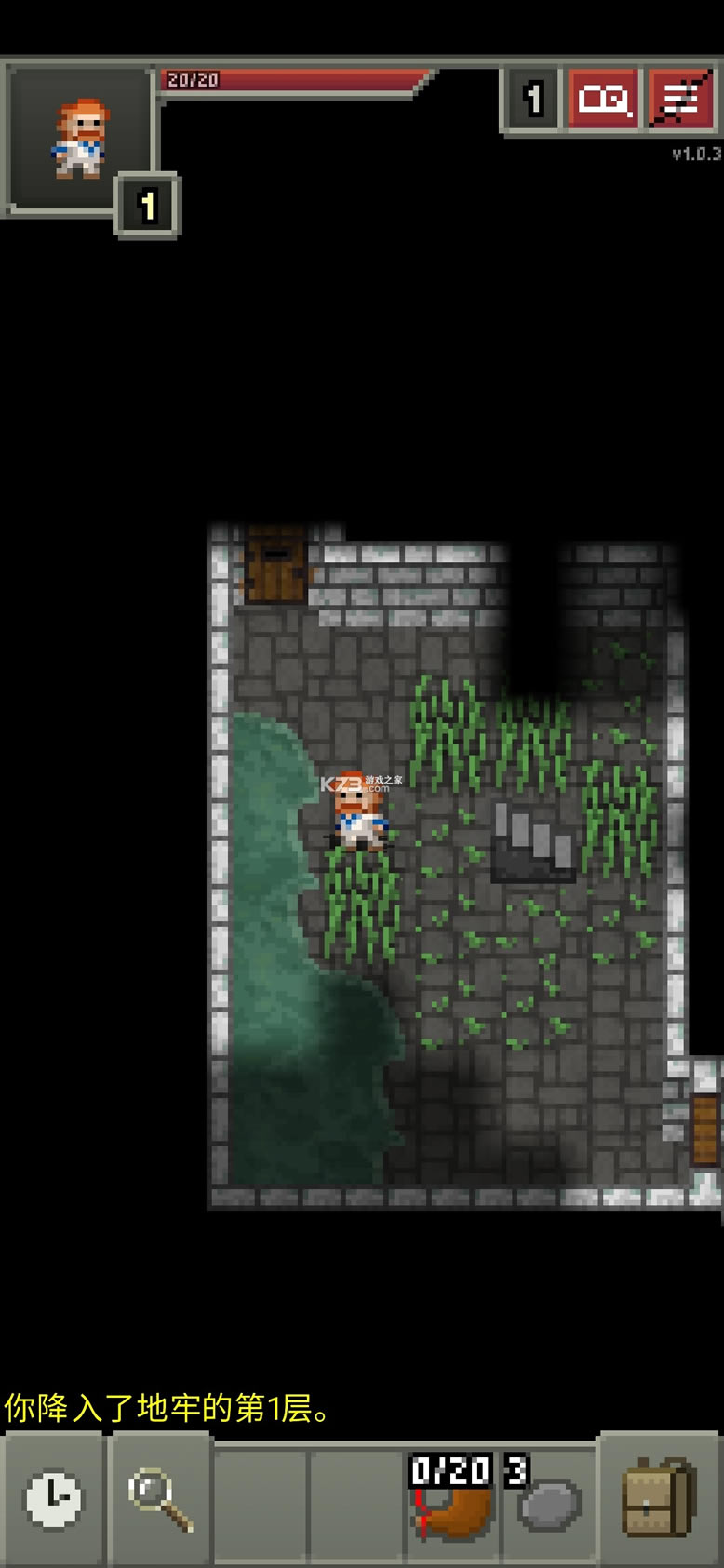Tap the magnifying glass search button

coord(159,1499)
